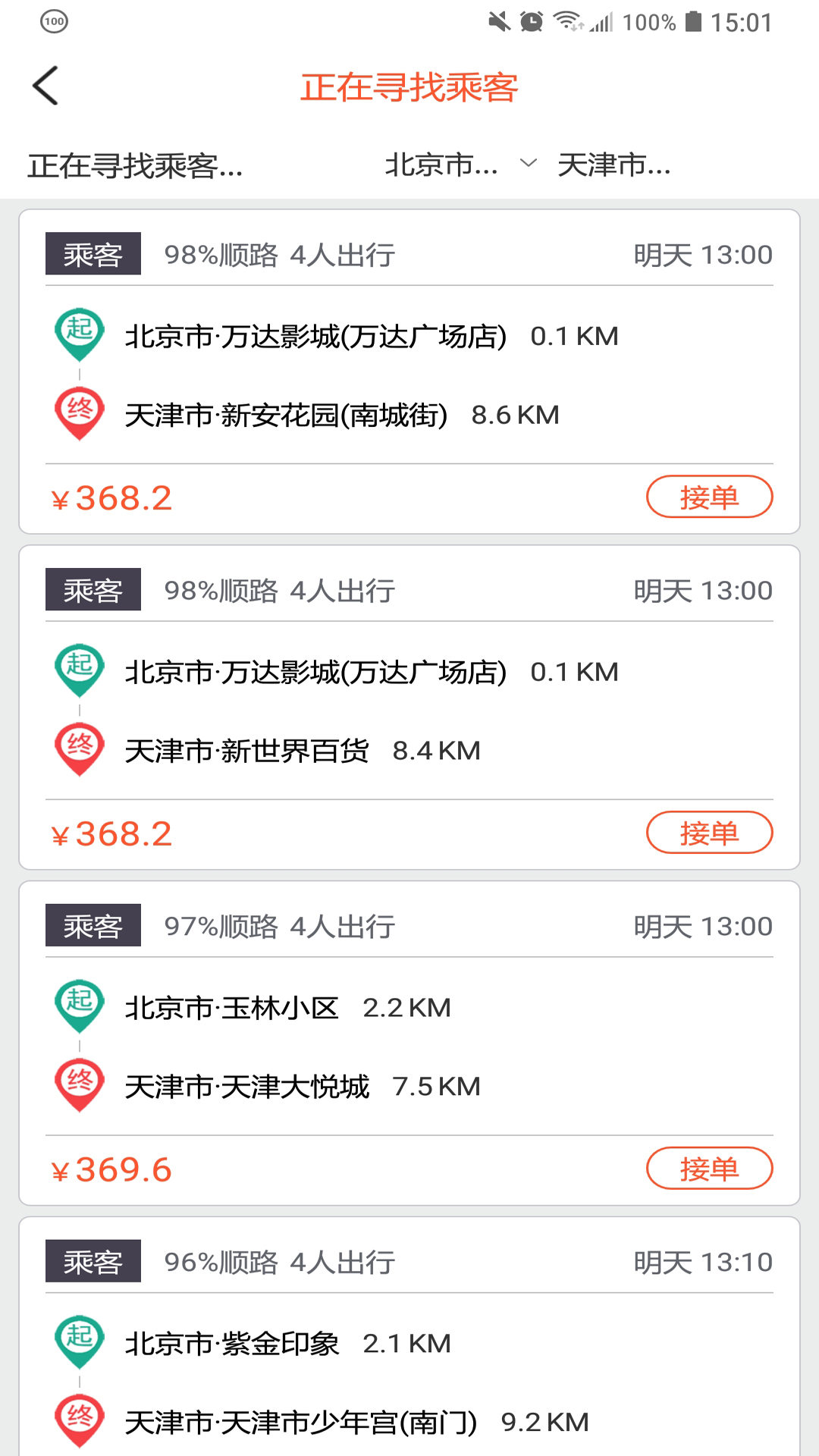
Task: Tap 接单 on the first 368.2 order
Action: [708, 497]
